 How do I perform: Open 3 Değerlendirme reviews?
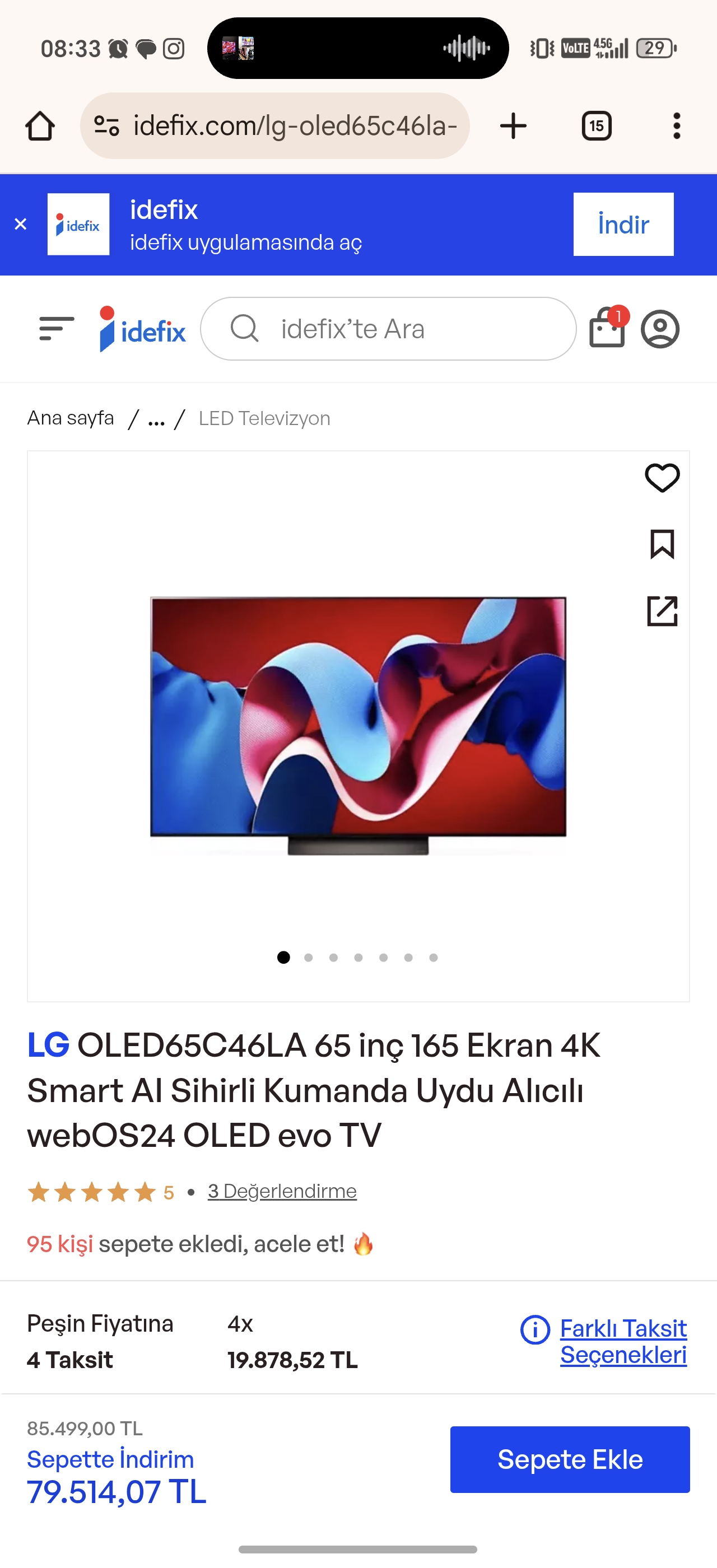(x=282, y=1191)
